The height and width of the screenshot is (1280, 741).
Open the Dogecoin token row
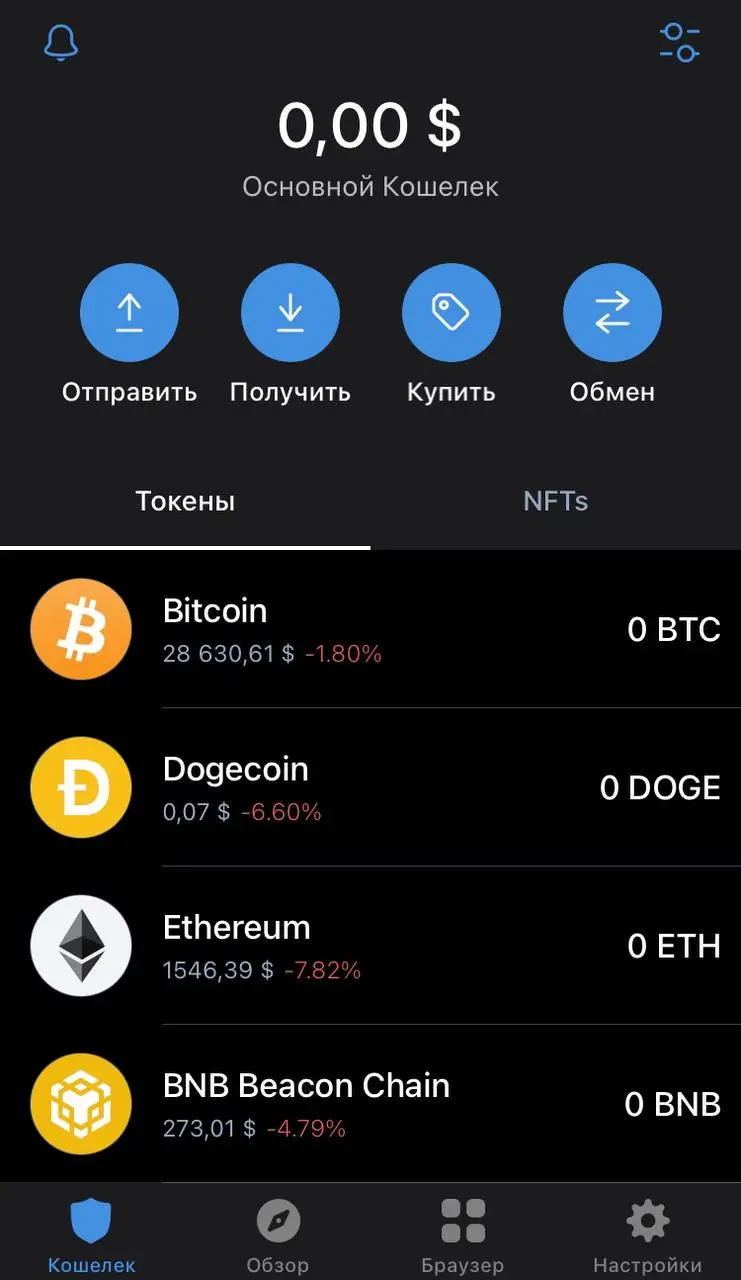[370, 787]
